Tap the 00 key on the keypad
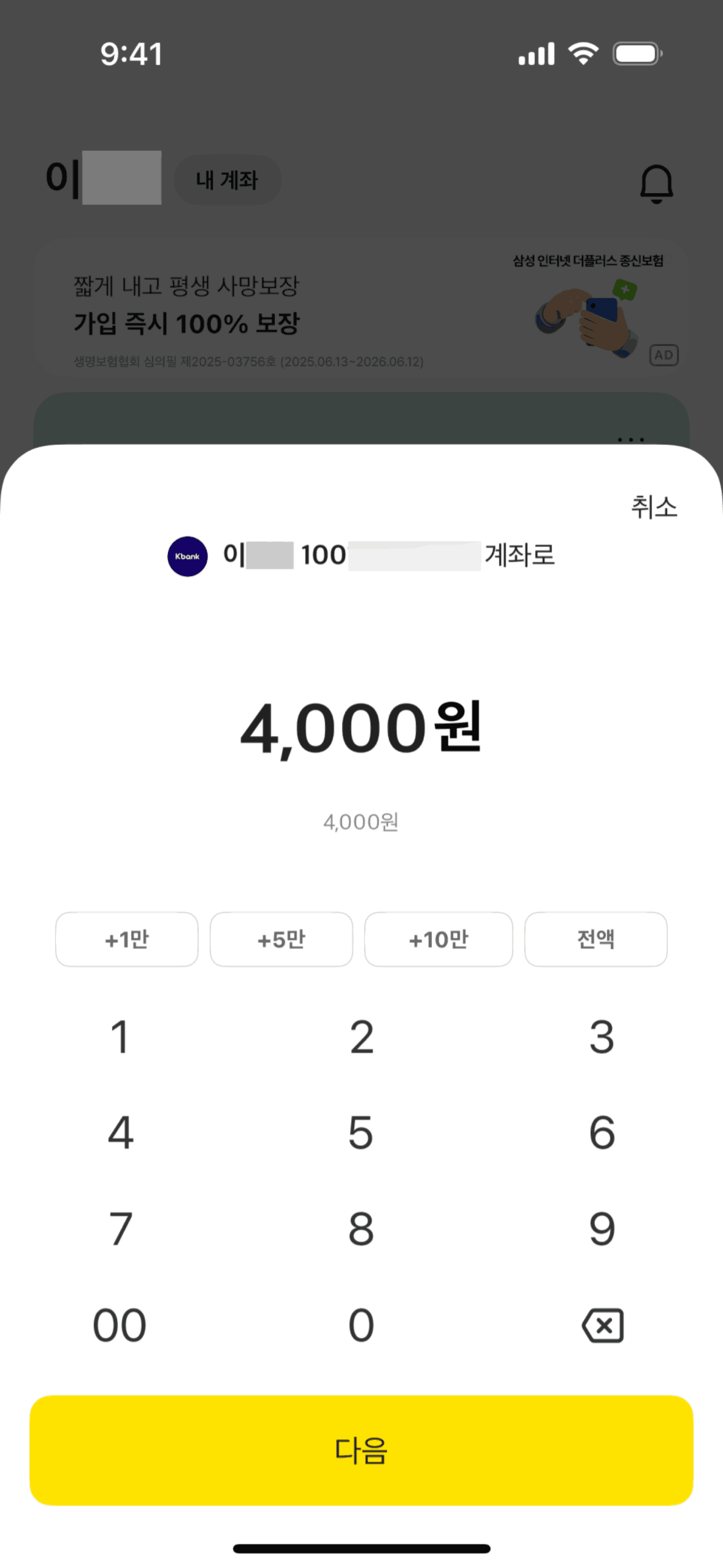The height and width of the screenshot is (1568, 723). coord(120,1326)
